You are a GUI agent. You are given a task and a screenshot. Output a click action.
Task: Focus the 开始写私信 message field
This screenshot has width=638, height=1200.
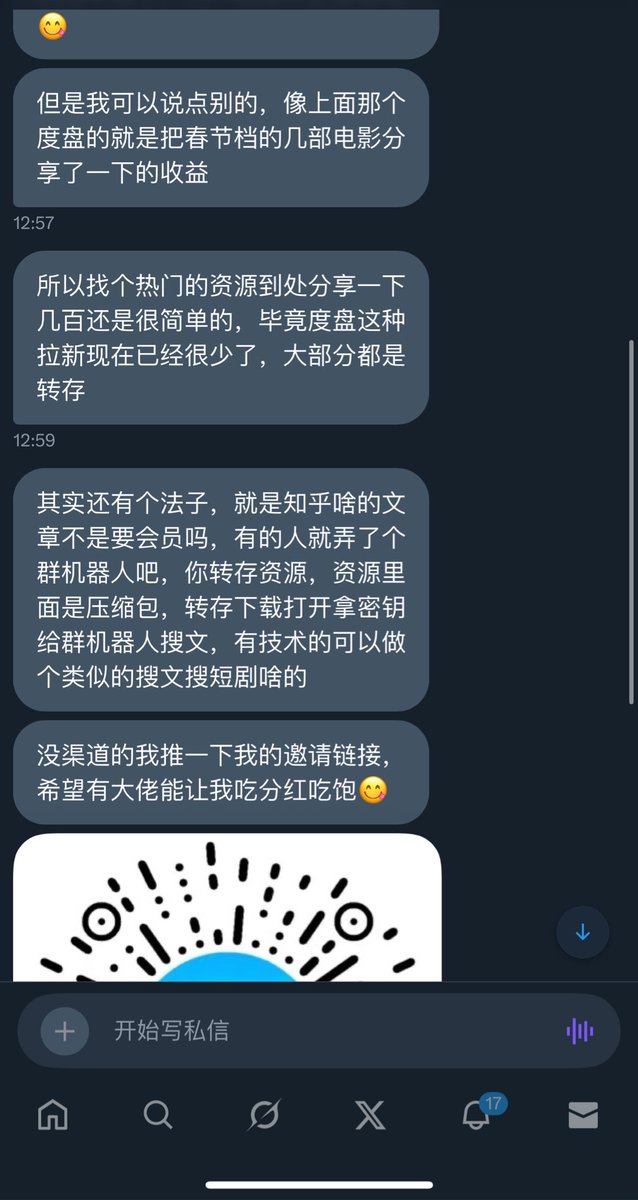(320, 1031)
